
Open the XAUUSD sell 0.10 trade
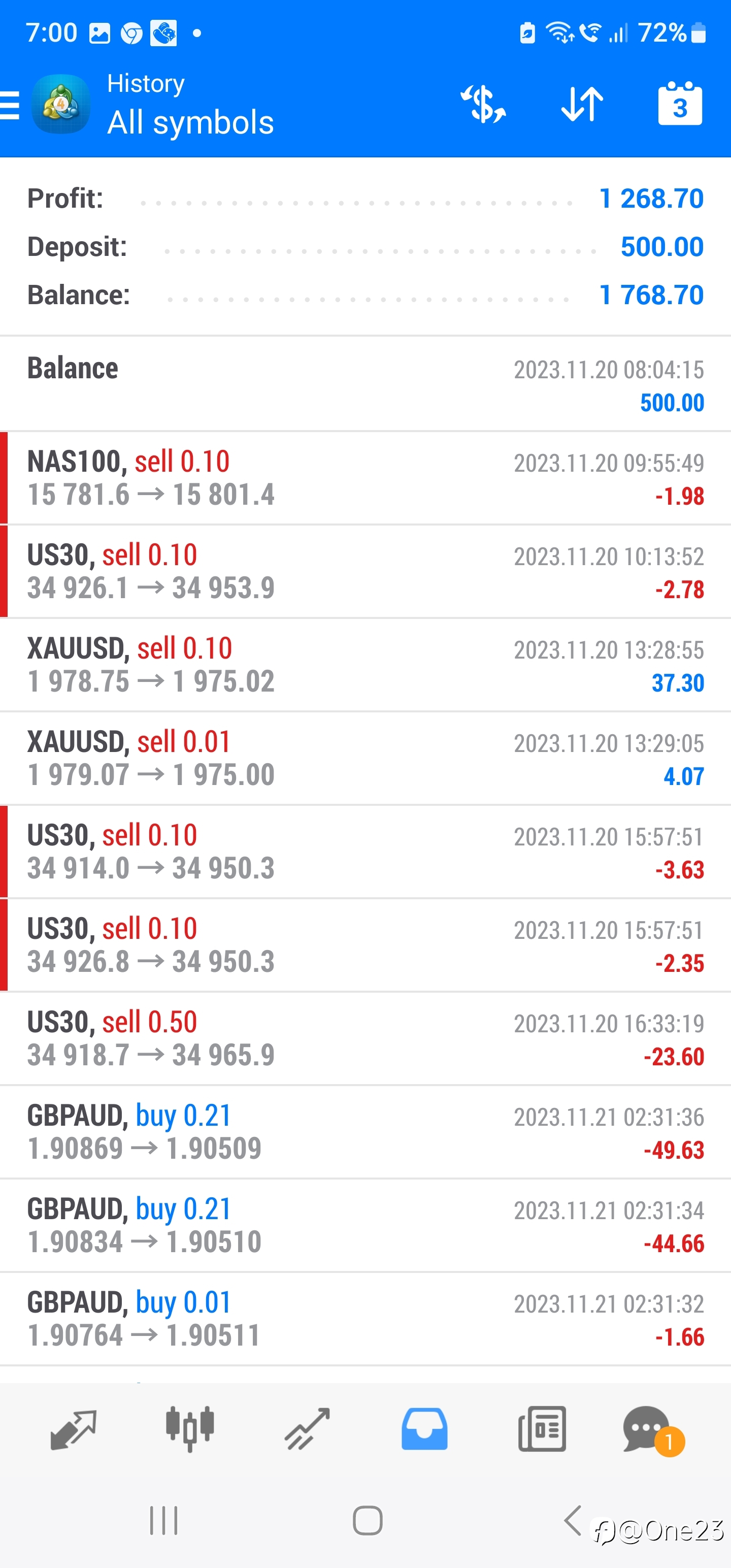tap(365, 665)
